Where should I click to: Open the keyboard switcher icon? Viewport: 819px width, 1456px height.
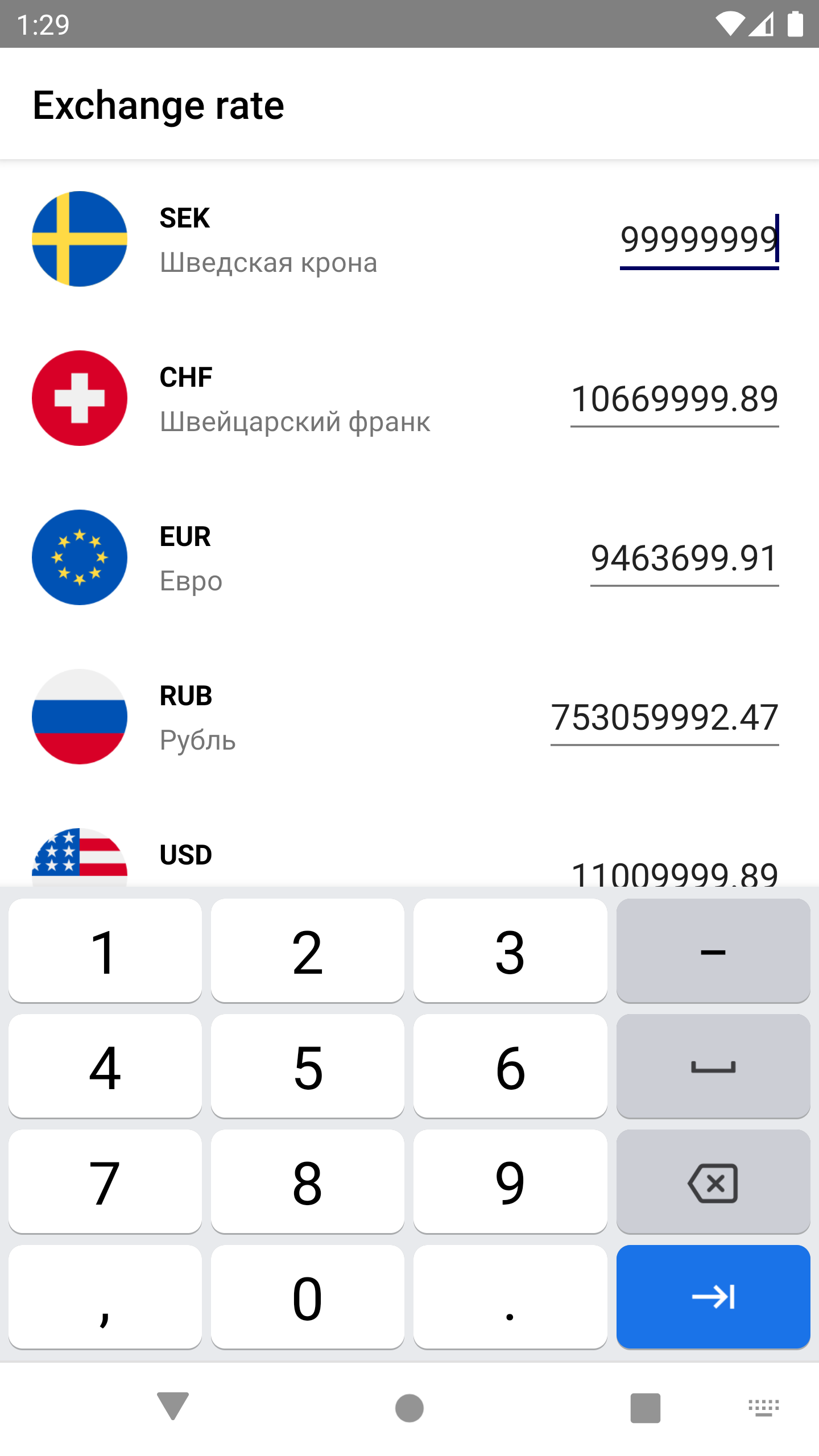pos(763,1408)
